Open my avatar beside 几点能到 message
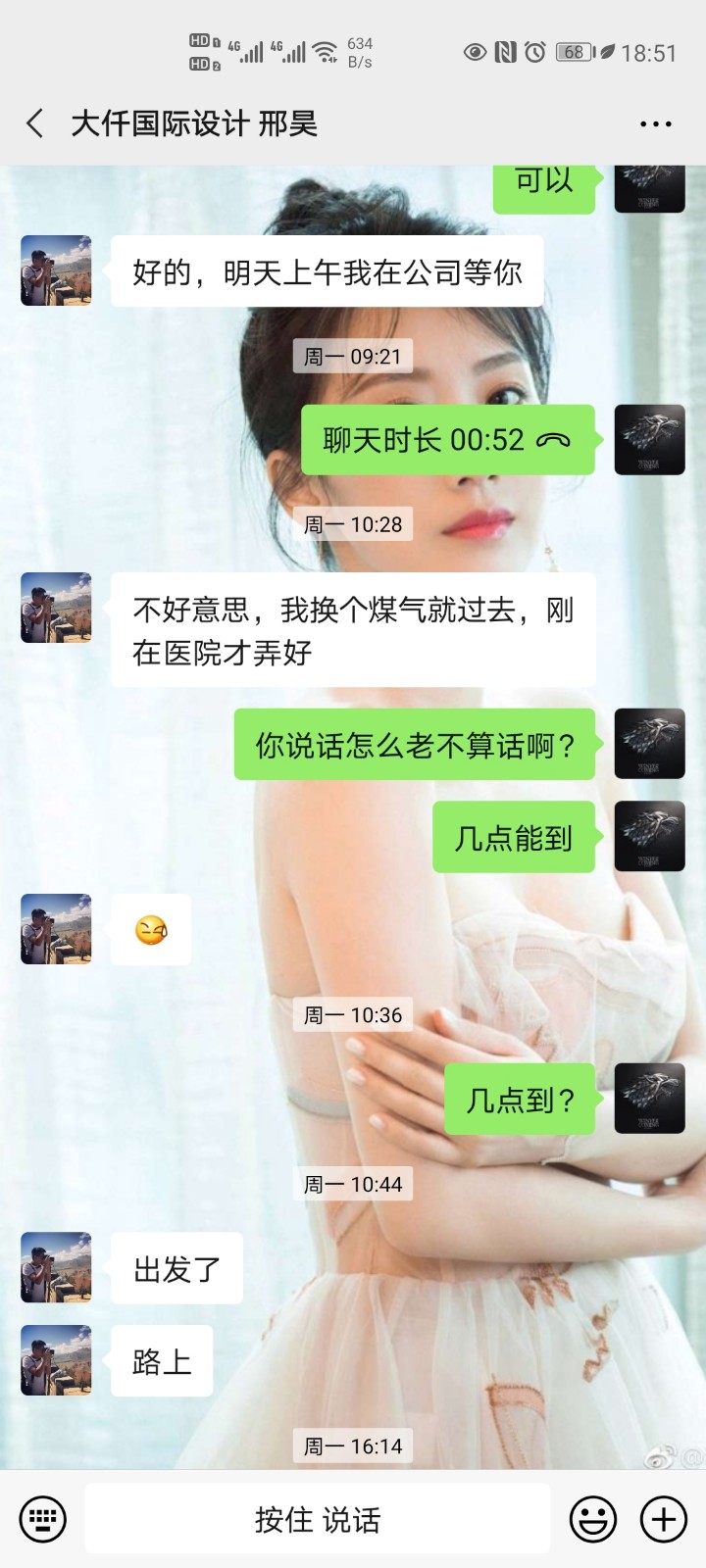Viewport: 706px width, 1568px height. 649,837
